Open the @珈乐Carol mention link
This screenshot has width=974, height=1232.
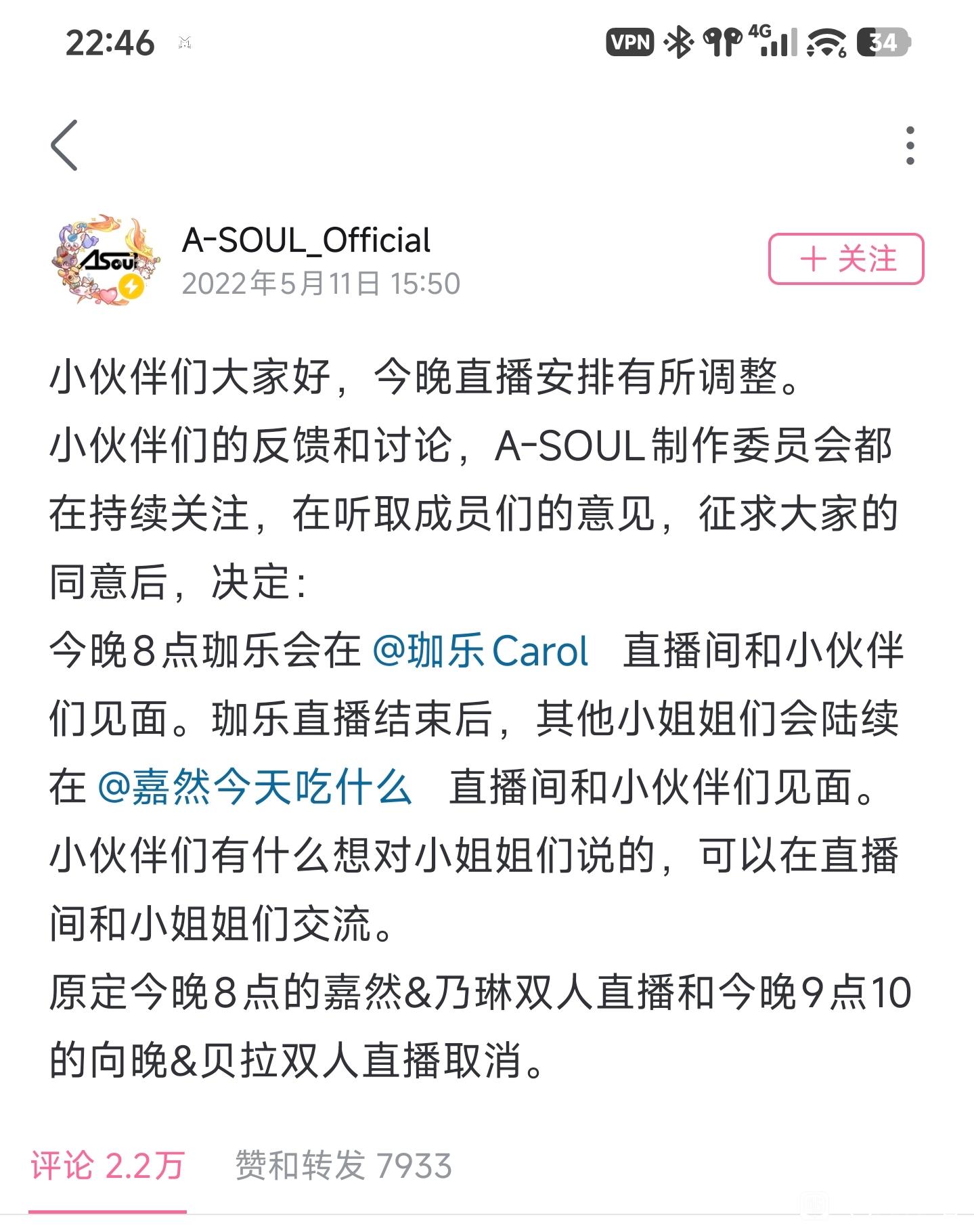coord(480,651)
